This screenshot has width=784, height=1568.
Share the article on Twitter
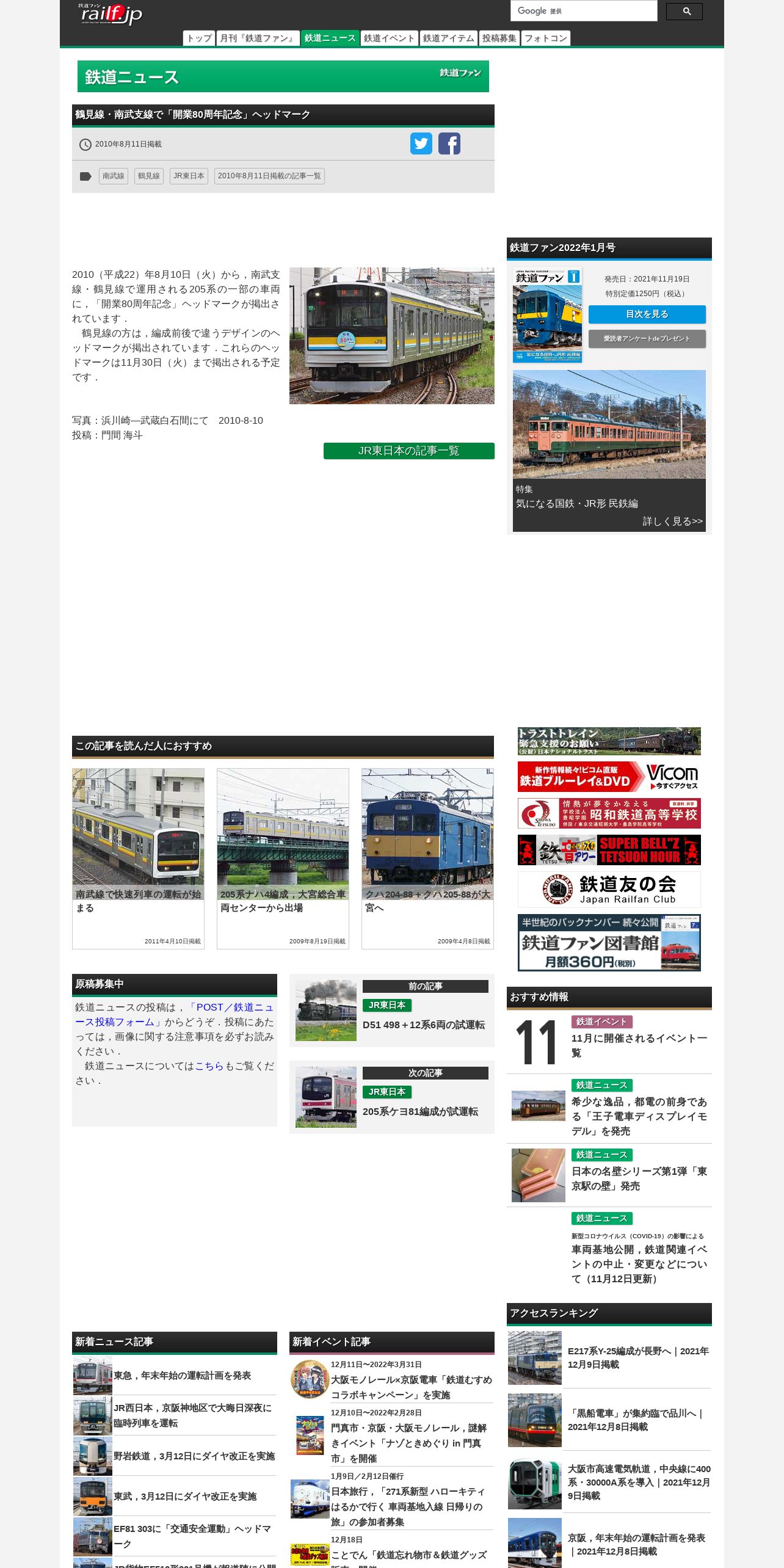pyautogui.click(x=421, y=143)
